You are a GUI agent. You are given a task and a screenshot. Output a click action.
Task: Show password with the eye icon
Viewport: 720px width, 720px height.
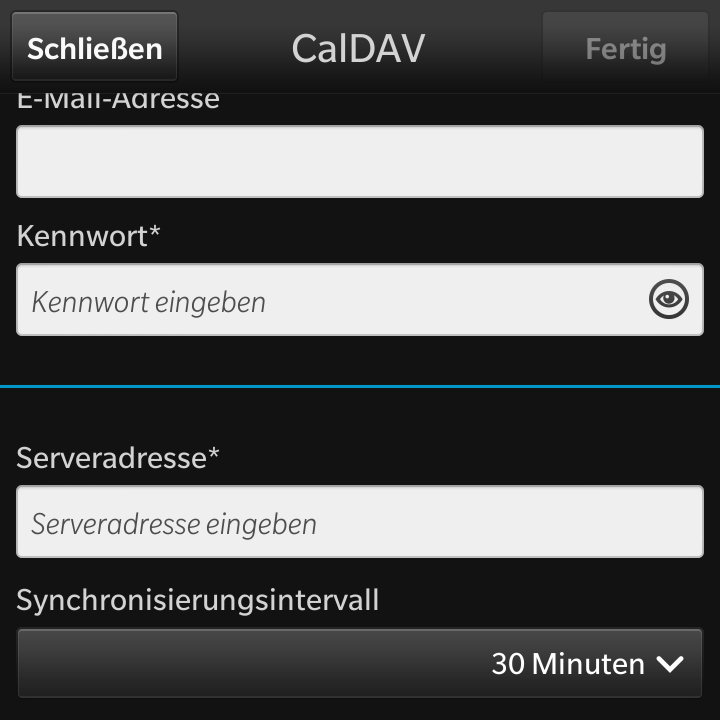668,299
